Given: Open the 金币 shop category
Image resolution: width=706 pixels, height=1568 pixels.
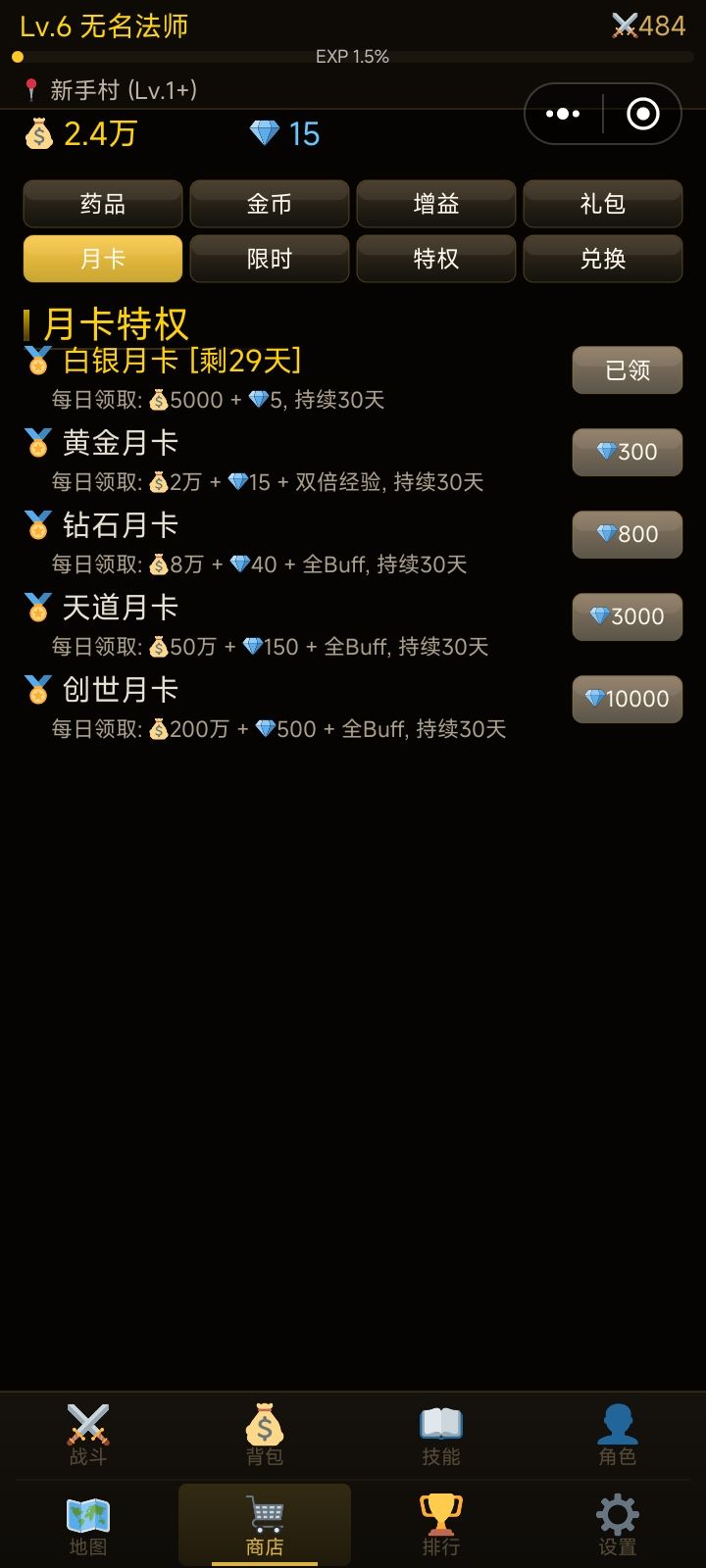Looking at the screenshot, I should pos(270,204).
